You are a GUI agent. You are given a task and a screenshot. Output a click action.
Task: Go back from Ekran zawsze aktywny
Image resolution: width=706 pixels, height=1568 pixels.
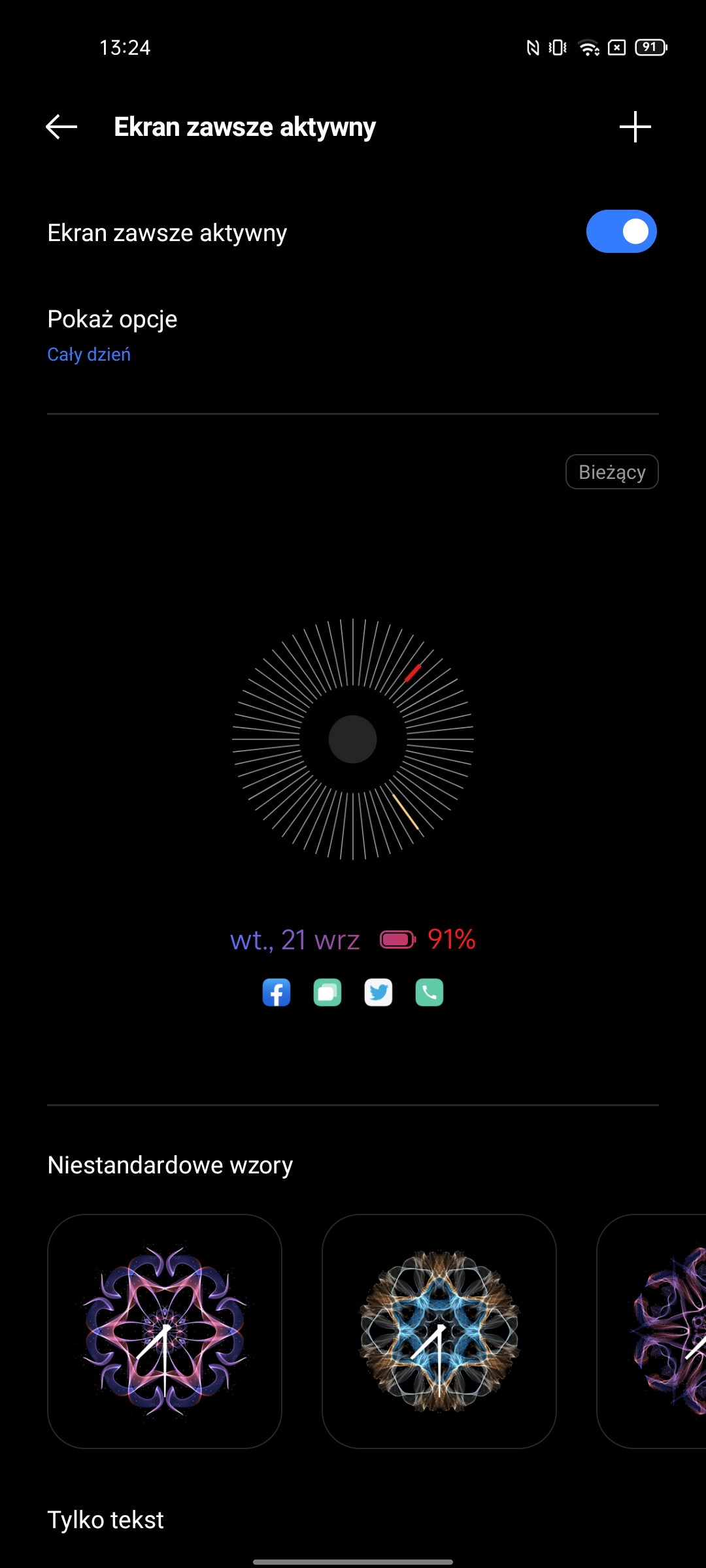click(x=61, y=127)
